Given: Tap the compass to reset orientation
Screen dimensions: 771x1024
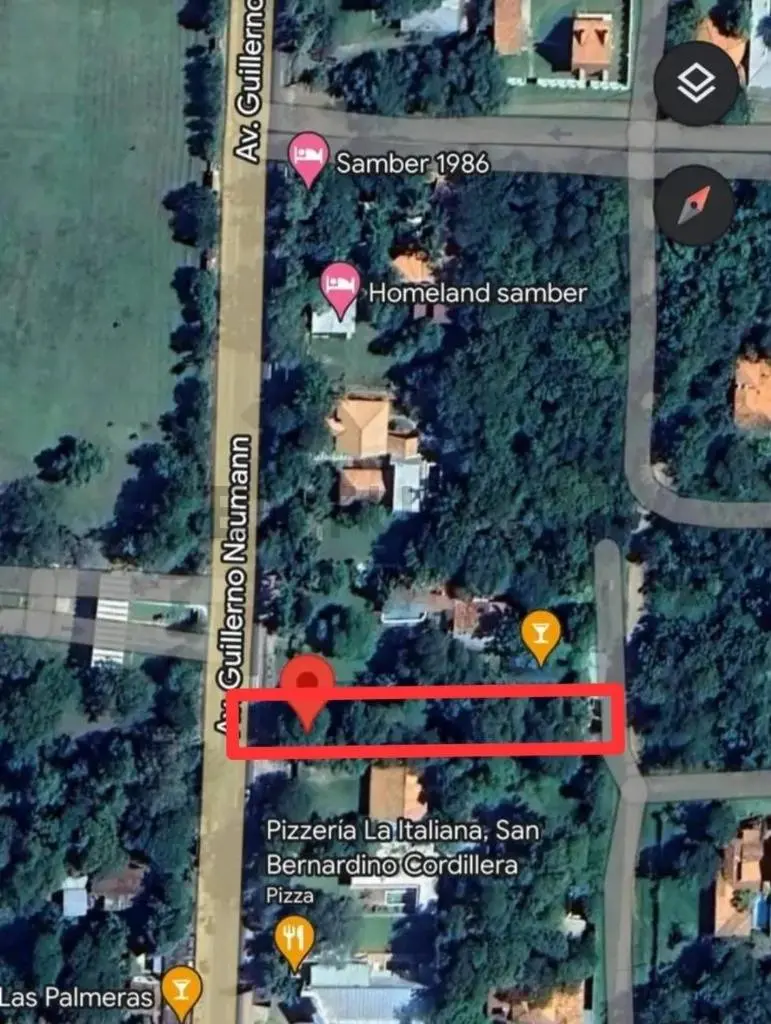Looking at the screenshot, I should tap(696, 206).
